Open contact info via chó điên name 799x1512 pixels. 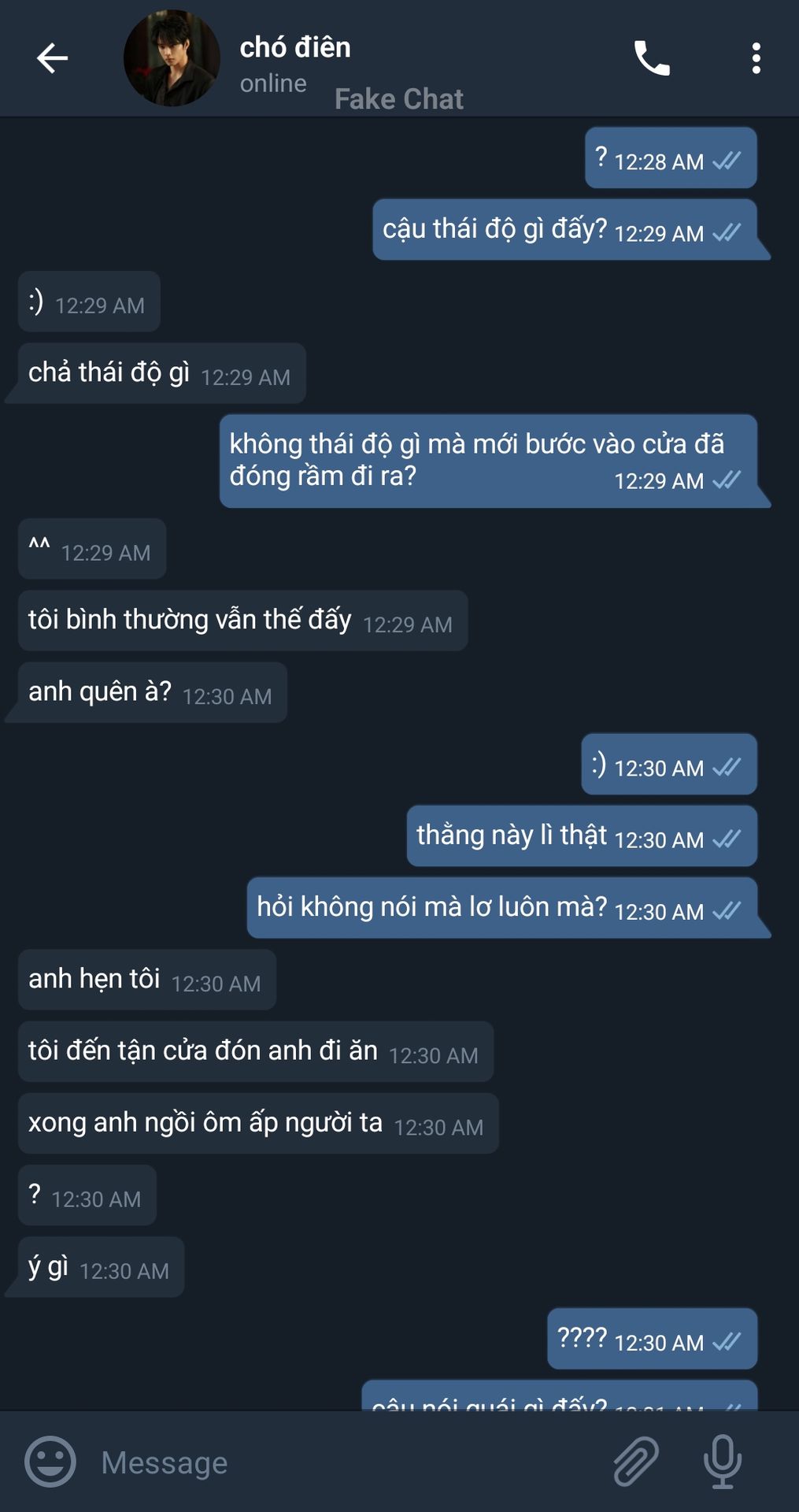[x=295, y=47]
